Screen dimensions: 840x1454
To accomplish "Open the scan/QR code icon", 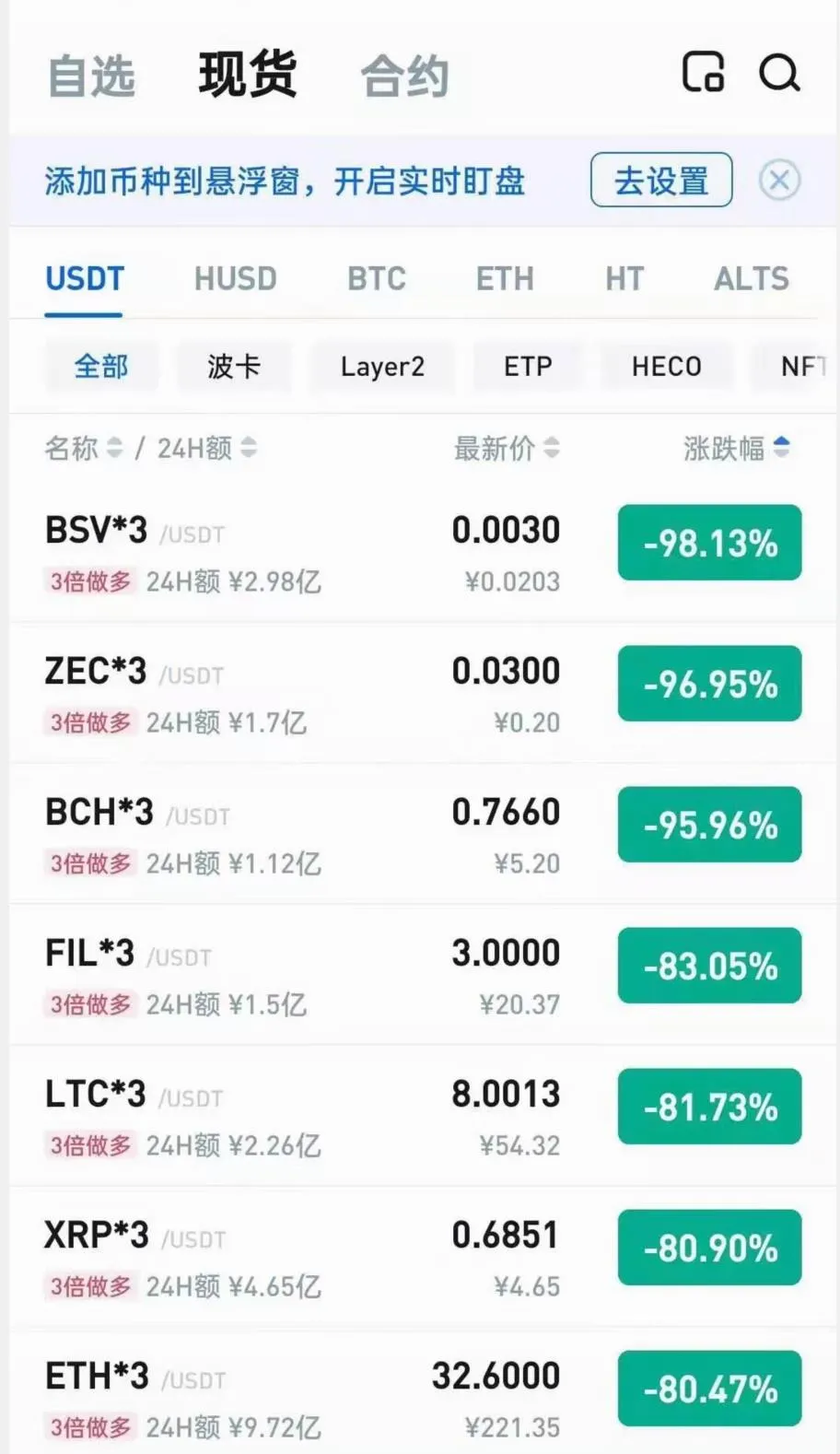I will [x=705, y=74].
